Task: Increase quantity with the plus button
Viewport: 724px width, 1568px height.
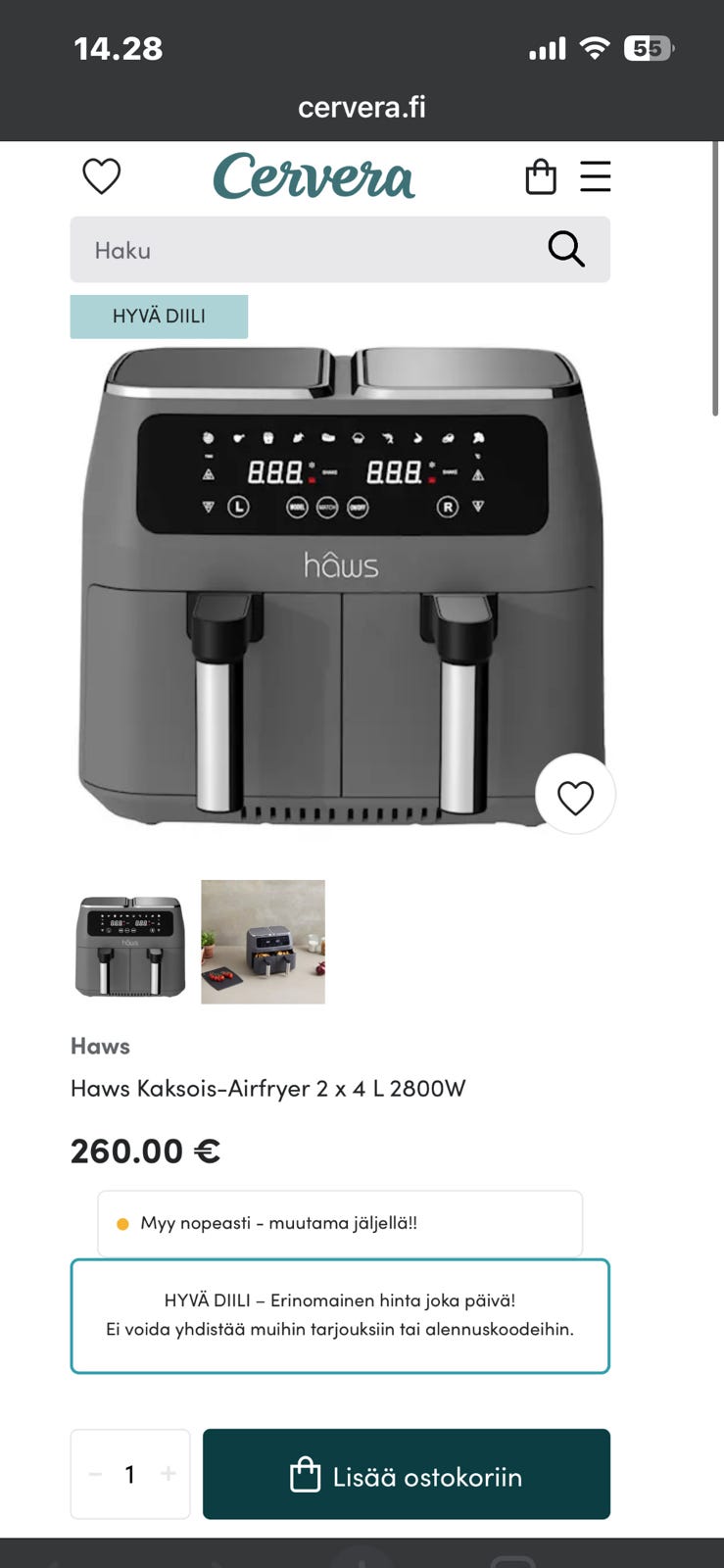Action: tap(169, 1474)
